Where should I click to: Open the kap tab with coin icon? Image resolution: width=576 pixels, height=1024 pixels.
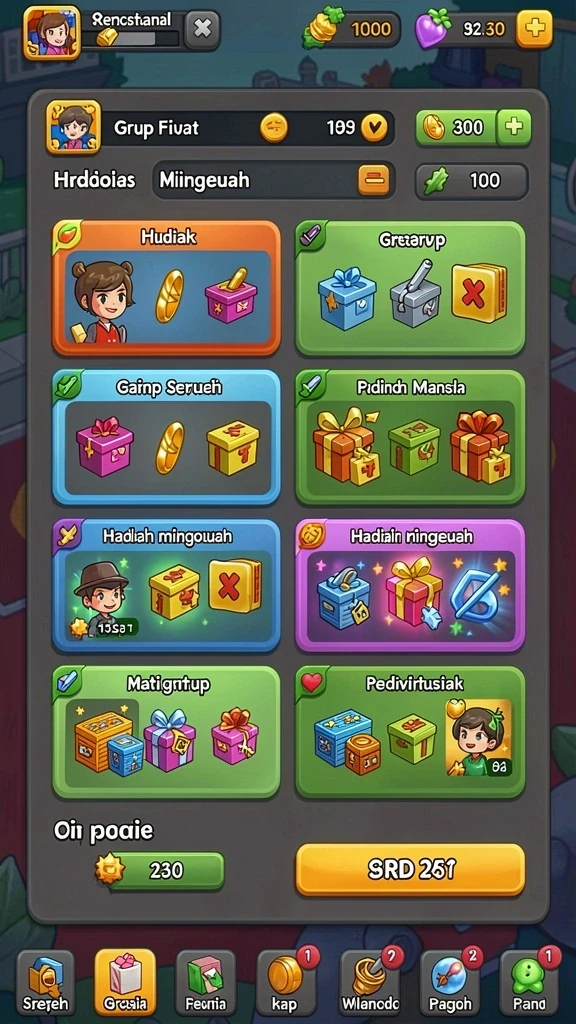(x=285, y=982)
